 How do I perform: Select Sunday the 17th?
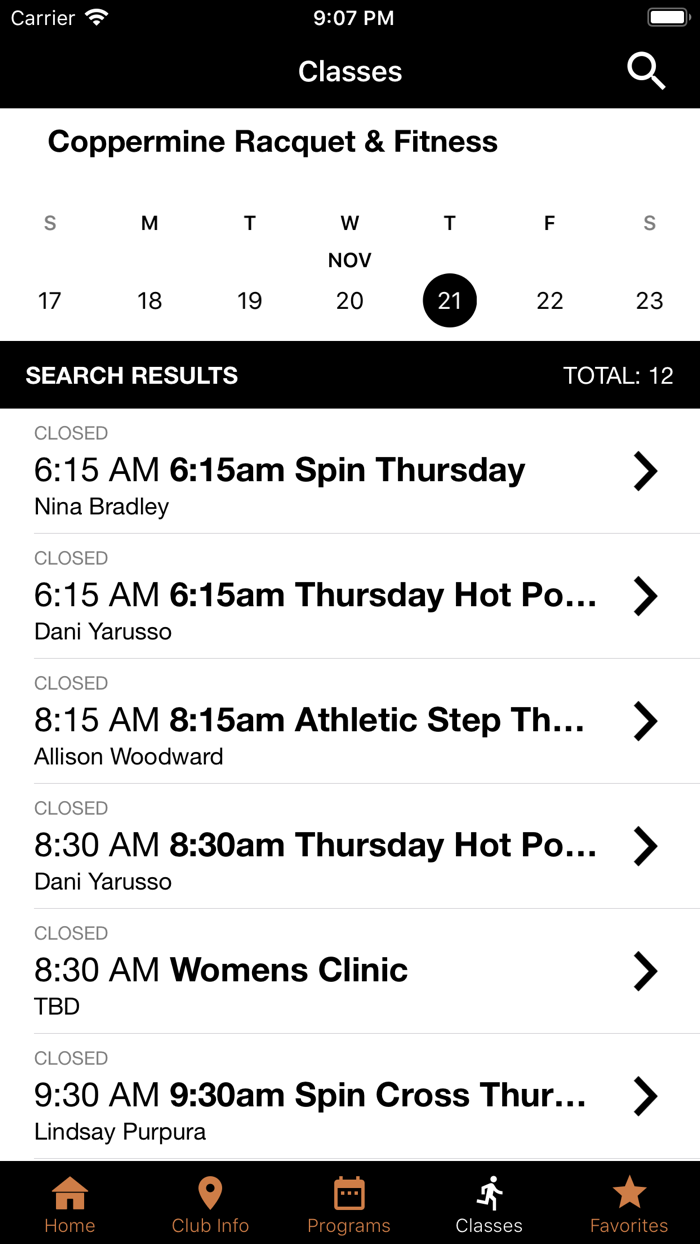pos(50,301)
